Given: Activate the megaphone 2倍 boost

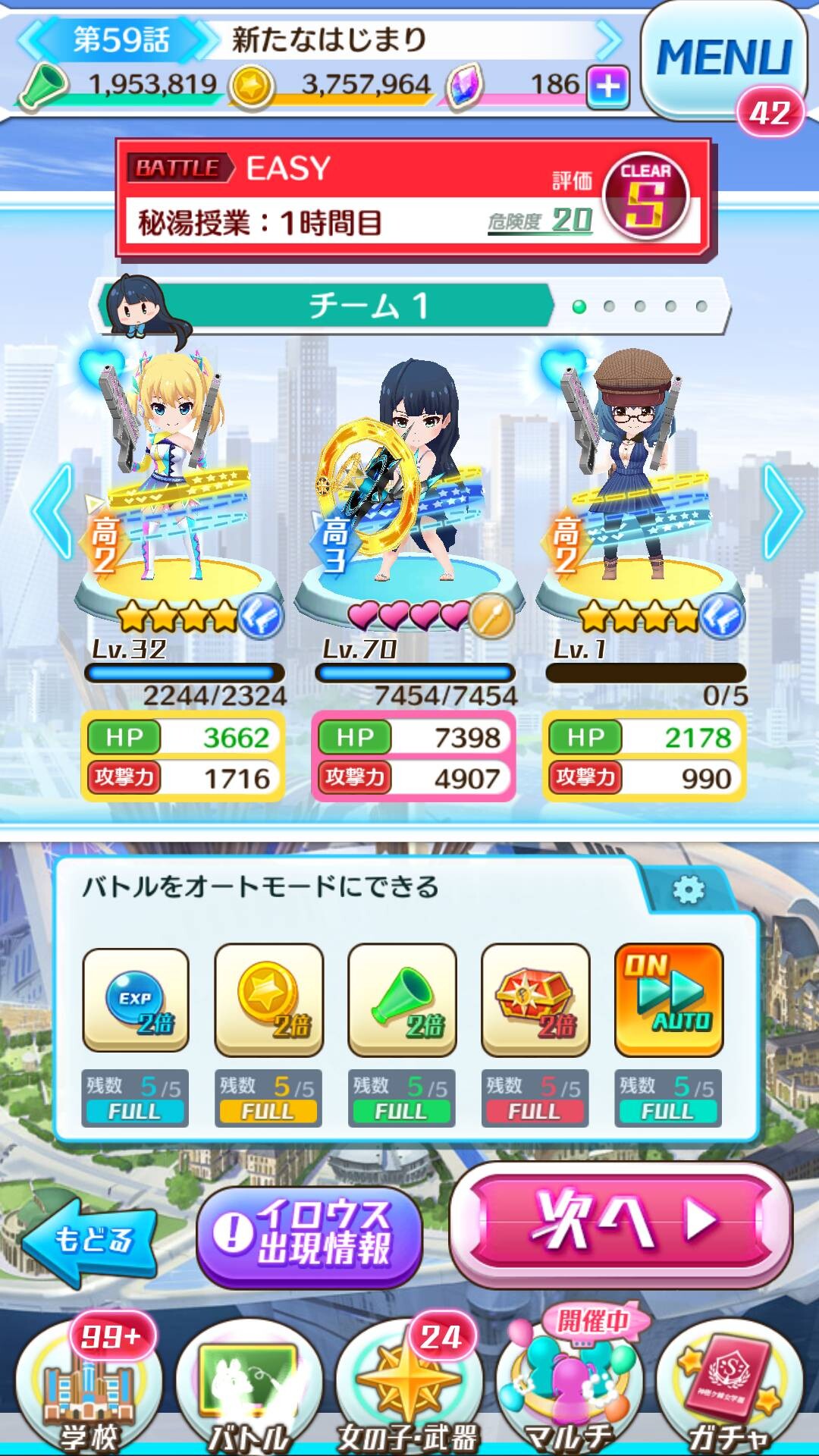Looking at the screenshot, I should tap(403, 1000).
